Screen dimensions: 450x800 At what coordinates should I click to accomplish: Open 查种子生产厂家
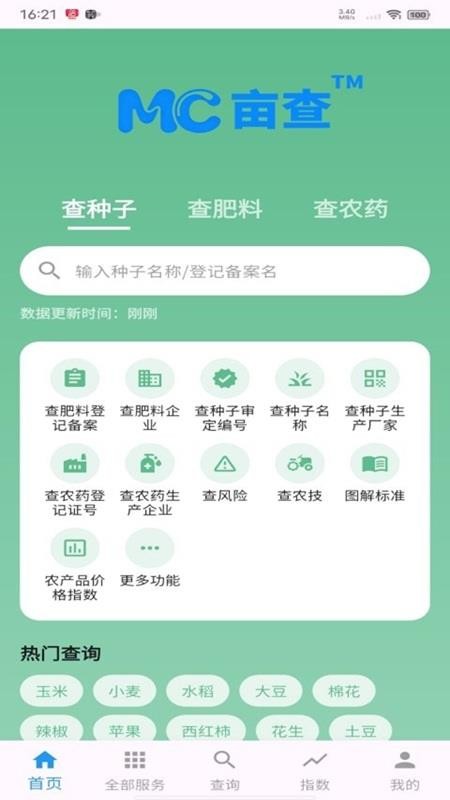[374, 395]
